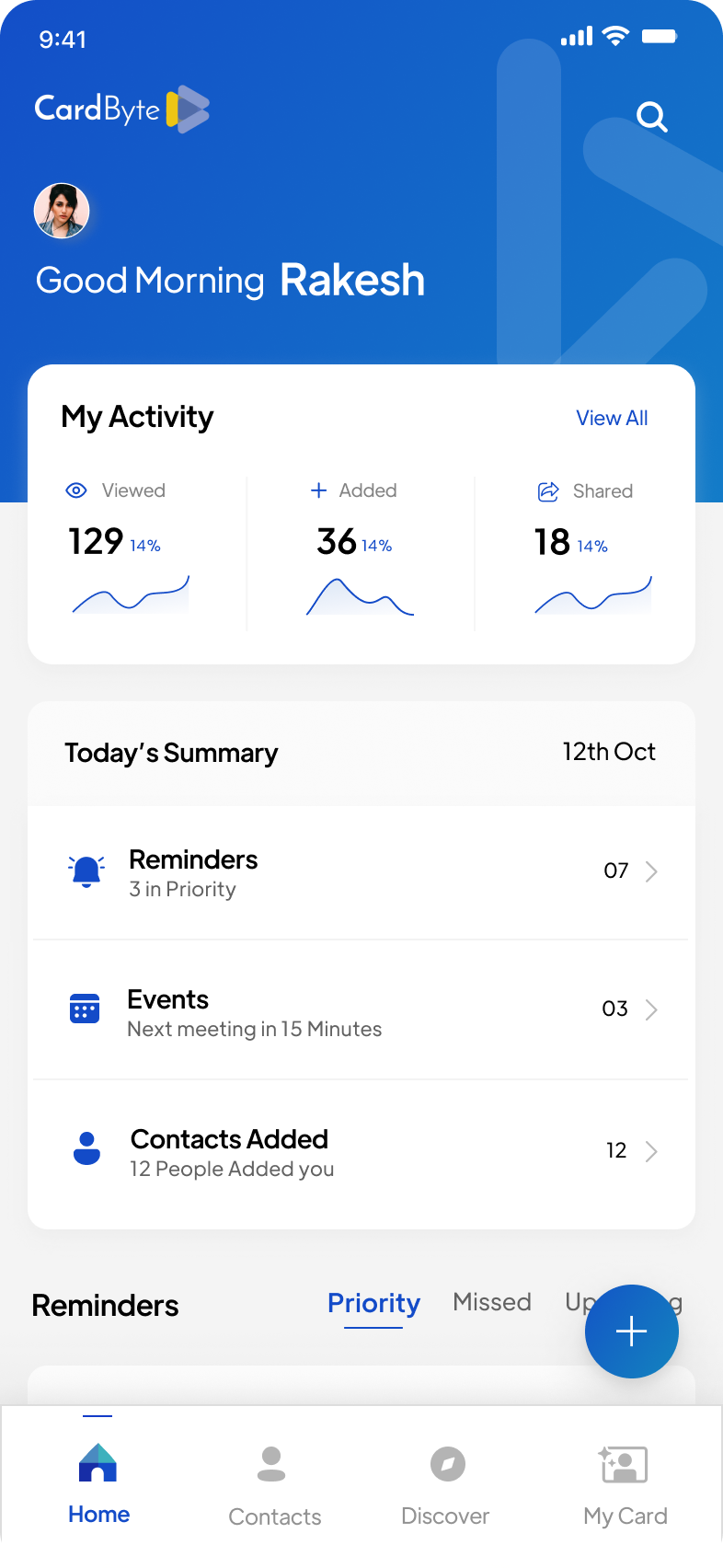
Task: Click the Viewed eye icon
Action: (x=76, y=490)
